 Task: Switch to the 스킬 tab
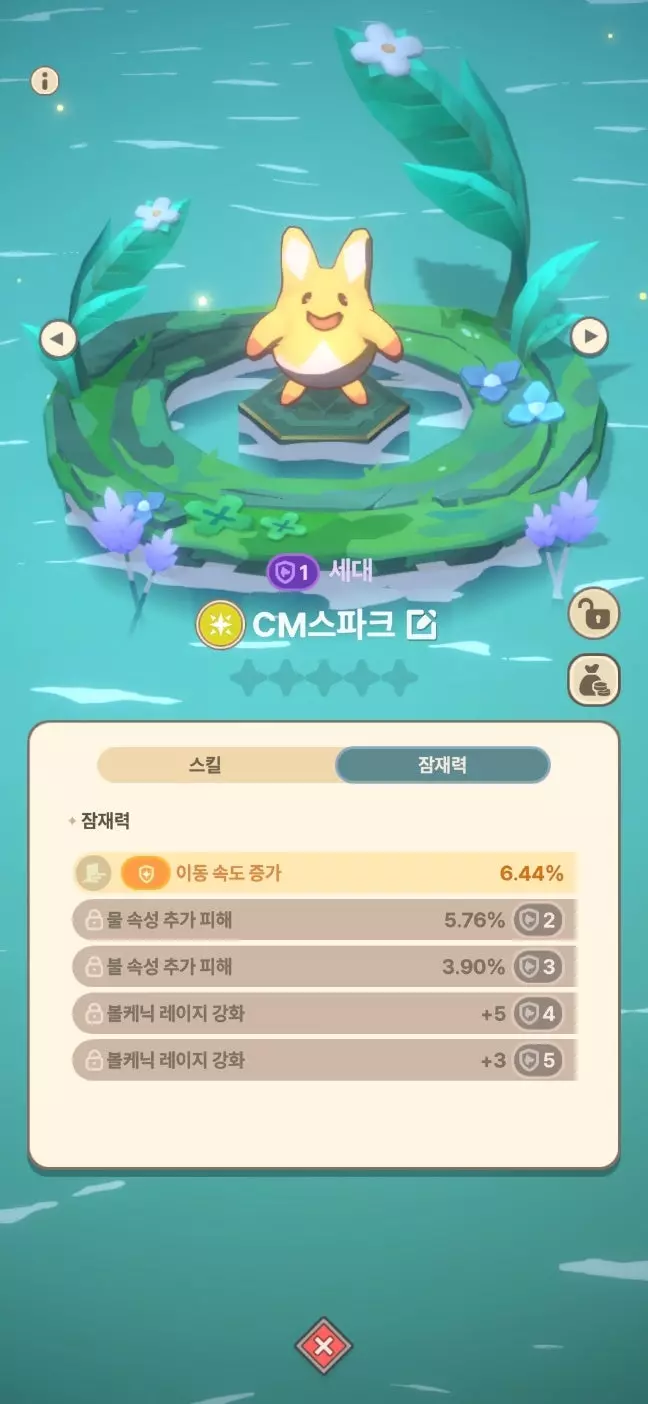coord(216,766)
